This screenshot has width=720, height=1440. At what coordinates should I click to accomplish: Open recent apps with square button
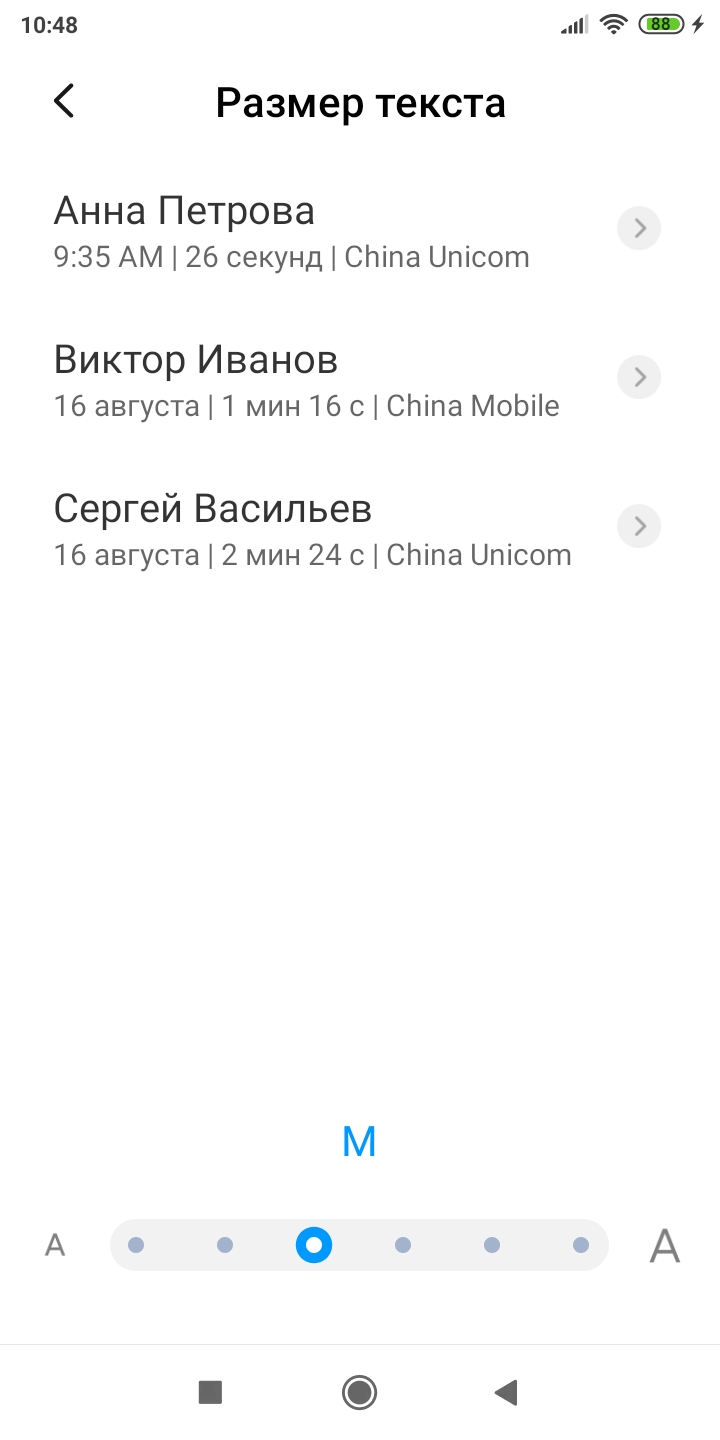(210, 1392)
